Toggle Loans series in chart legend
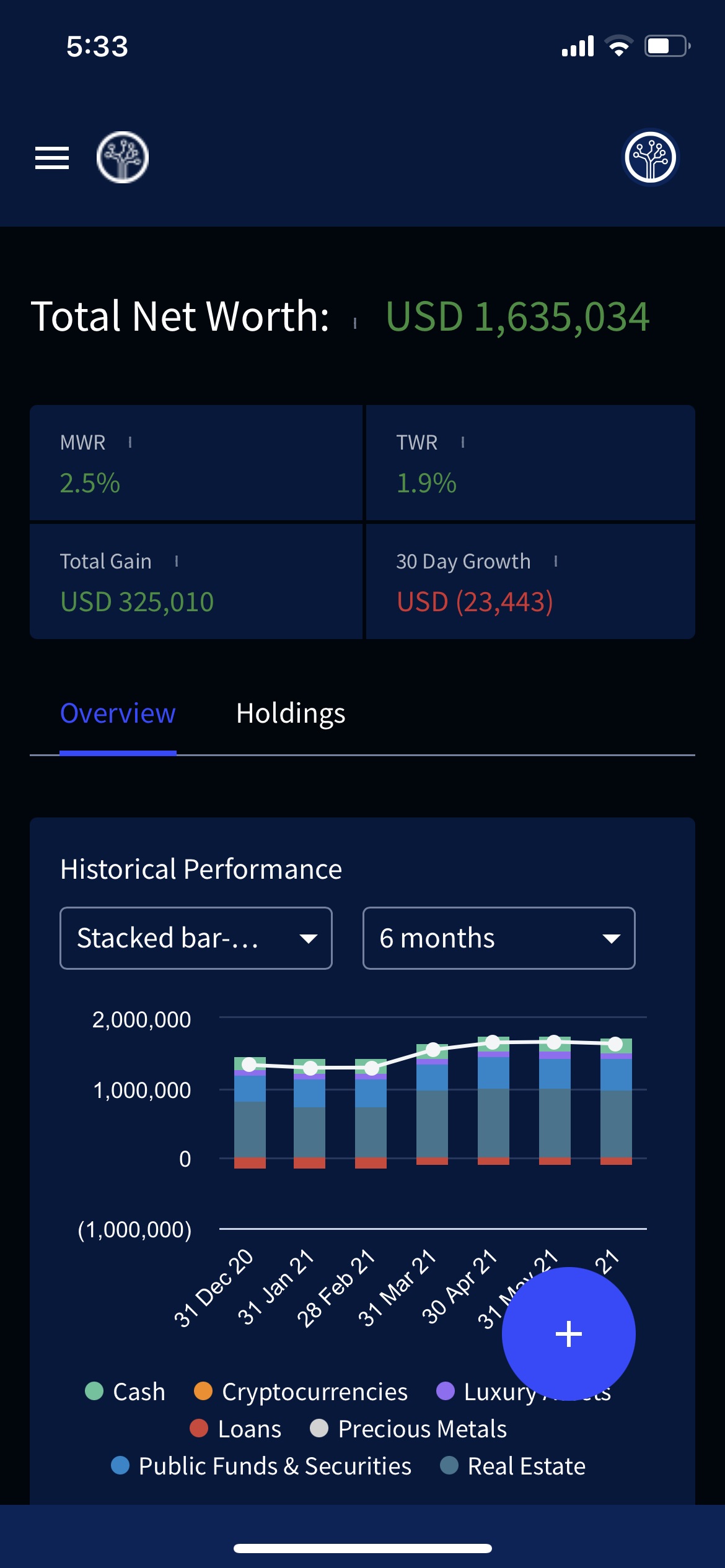Screen dimensions: 725x1568 pyautogui.click(x=235, y=1429)
